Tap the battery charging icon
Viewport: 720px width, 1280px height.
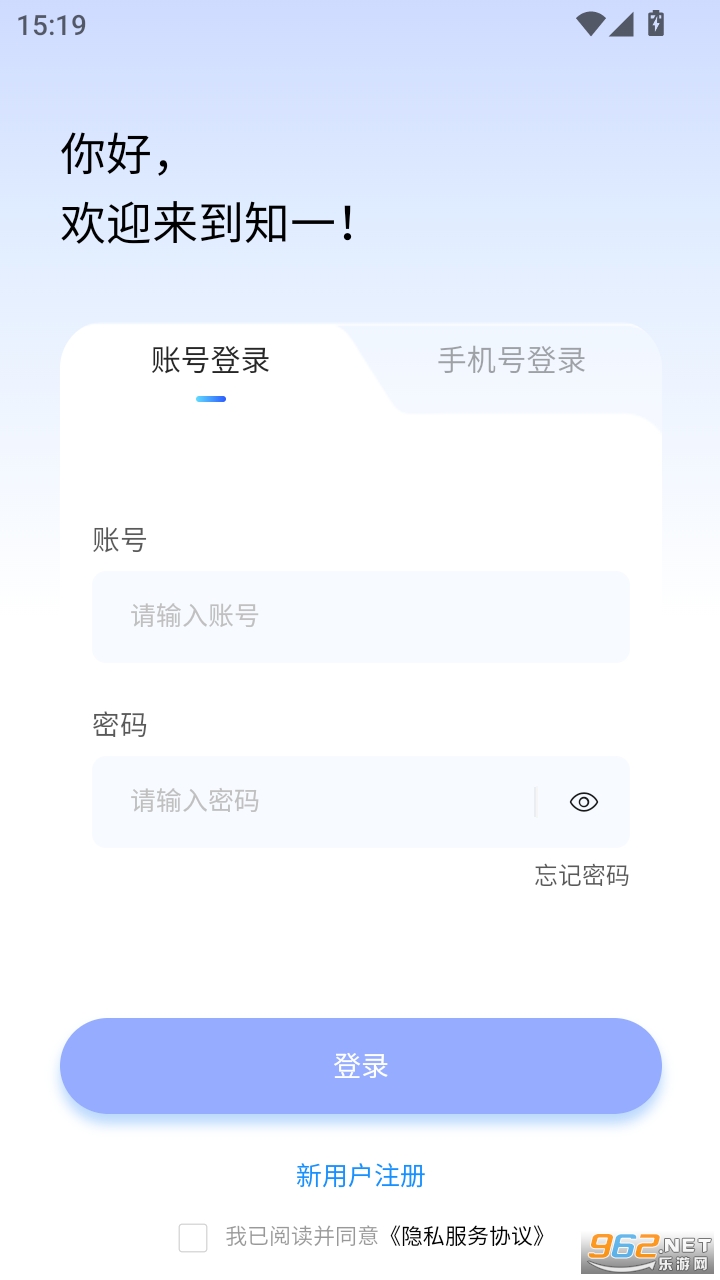point(655,25)
